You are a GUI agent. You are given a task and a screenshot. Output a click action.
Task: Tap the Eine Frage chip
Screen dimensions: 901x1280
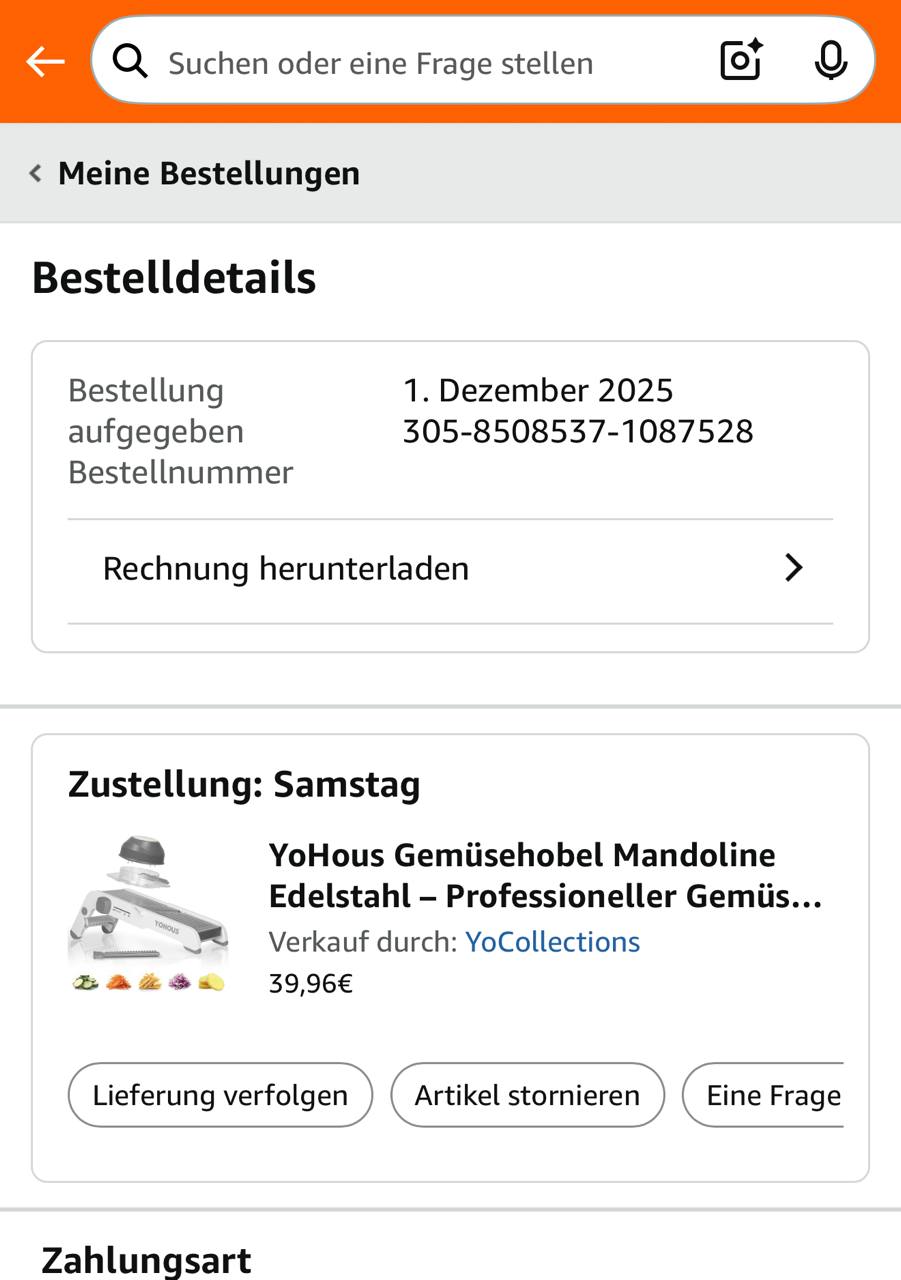[770, 1095]
